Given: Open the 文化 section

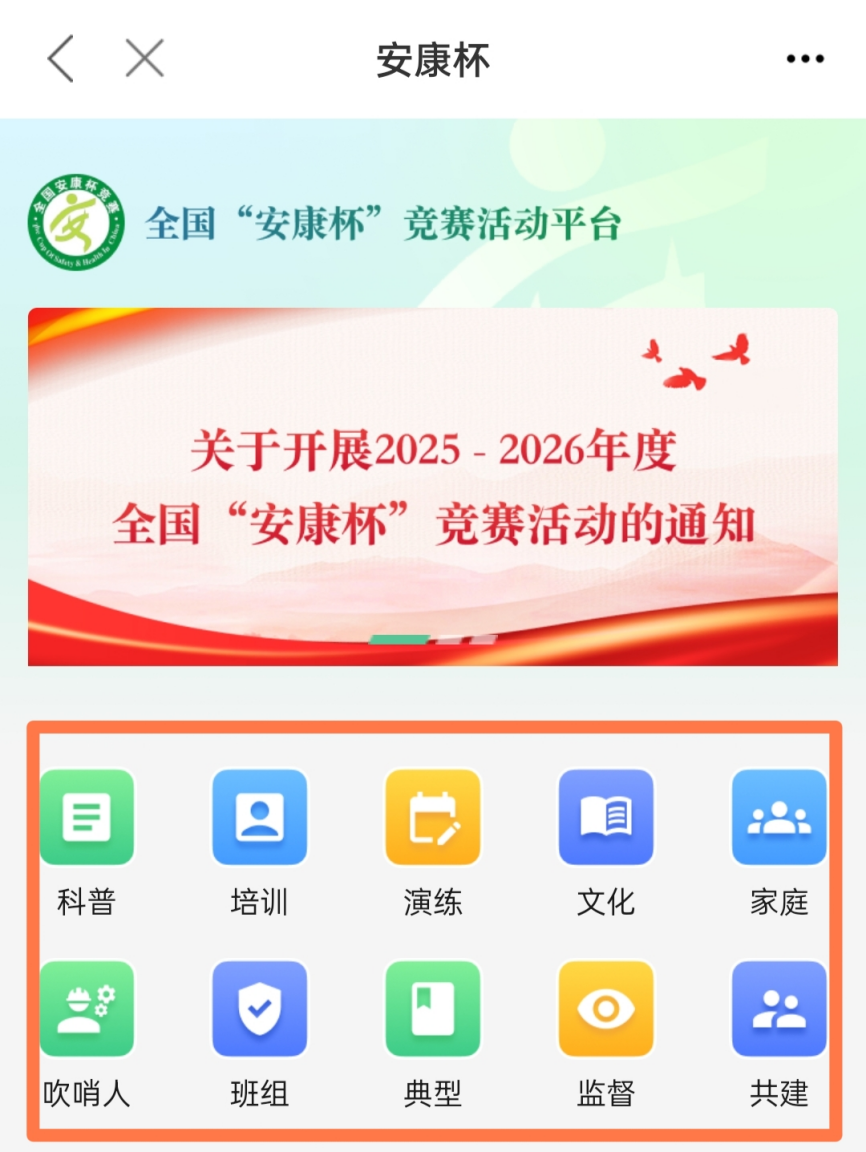Looking at the screenshot, I should click(605, 817).
